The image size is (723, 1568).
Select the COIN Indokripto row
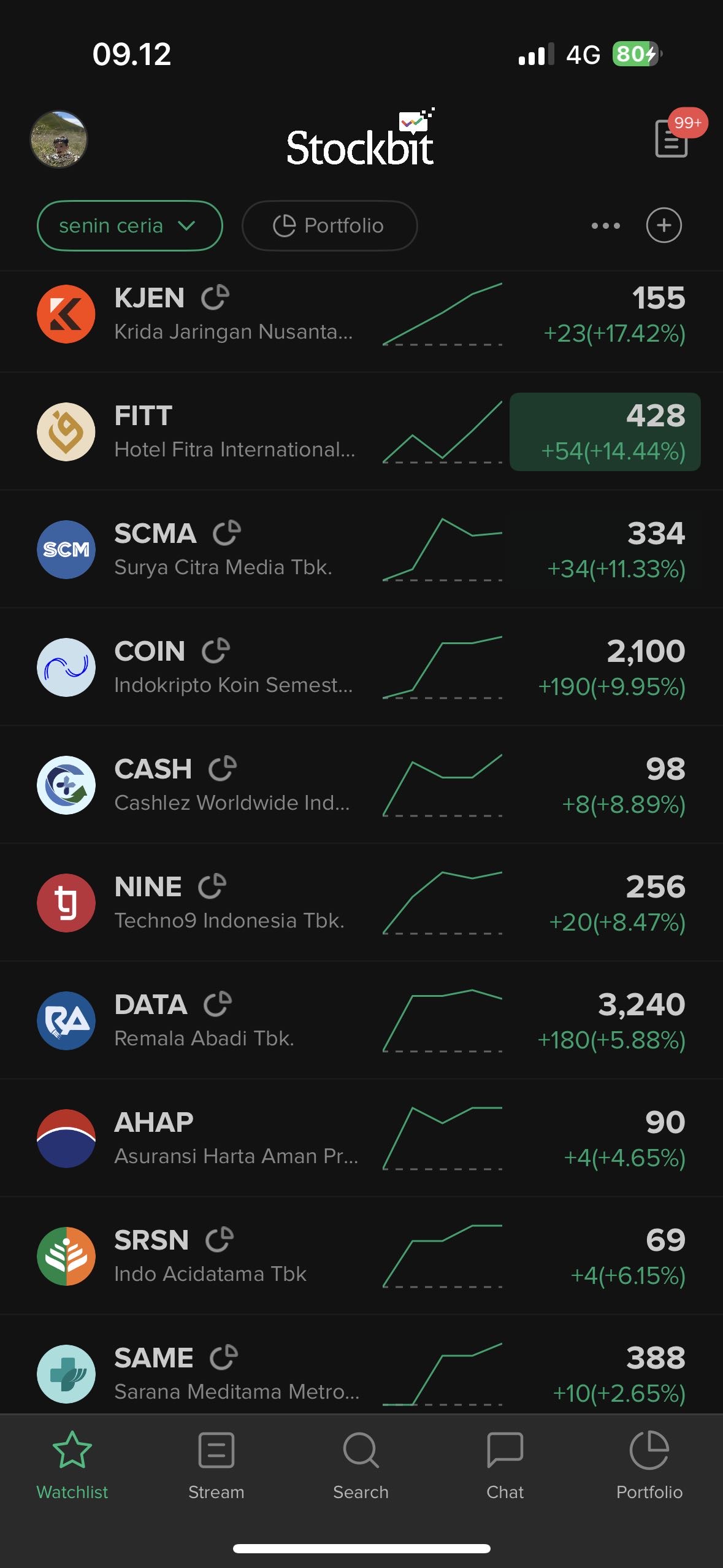(361, 667)
